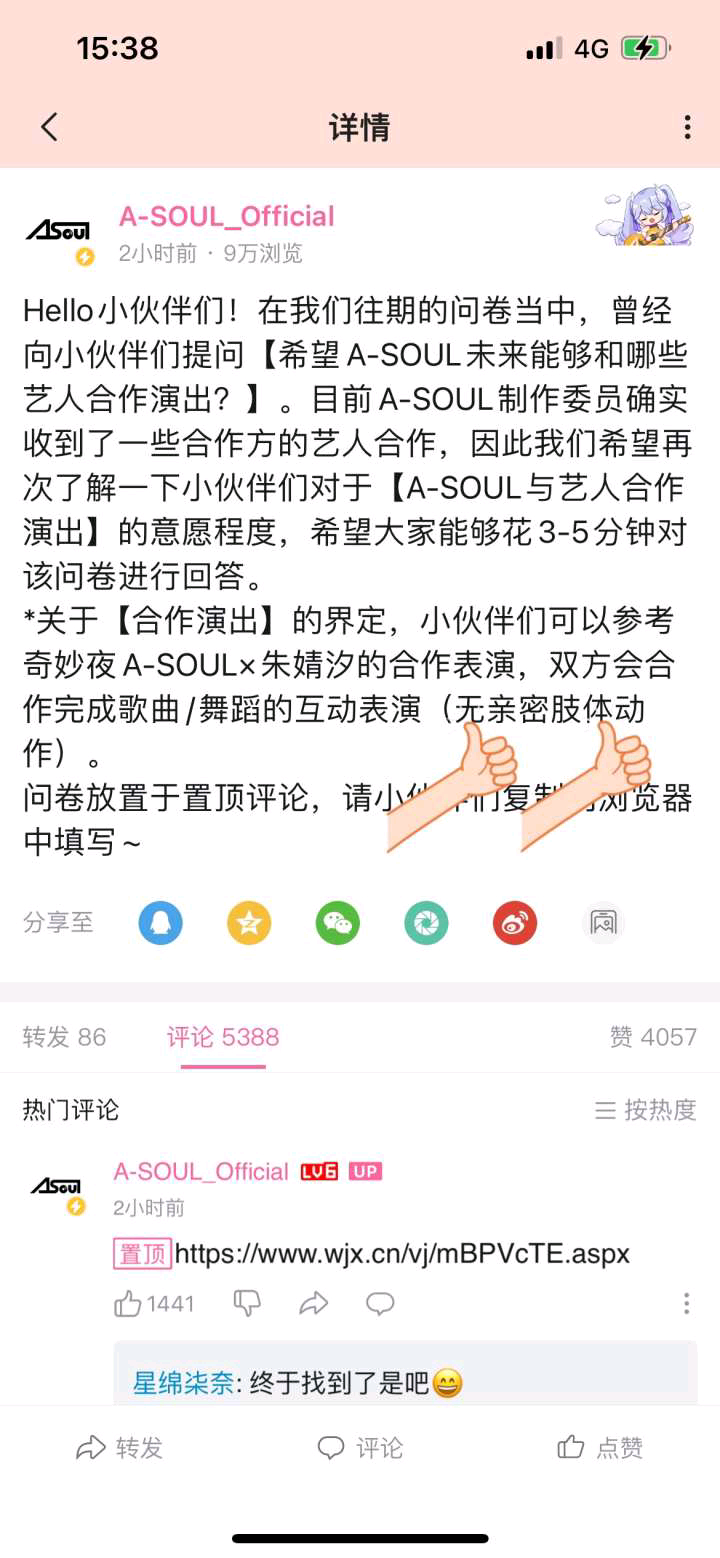Share the post to QQ
The height and width of the screenshot is (1558, 720).
pyautogui.click(x=160, y=922)
